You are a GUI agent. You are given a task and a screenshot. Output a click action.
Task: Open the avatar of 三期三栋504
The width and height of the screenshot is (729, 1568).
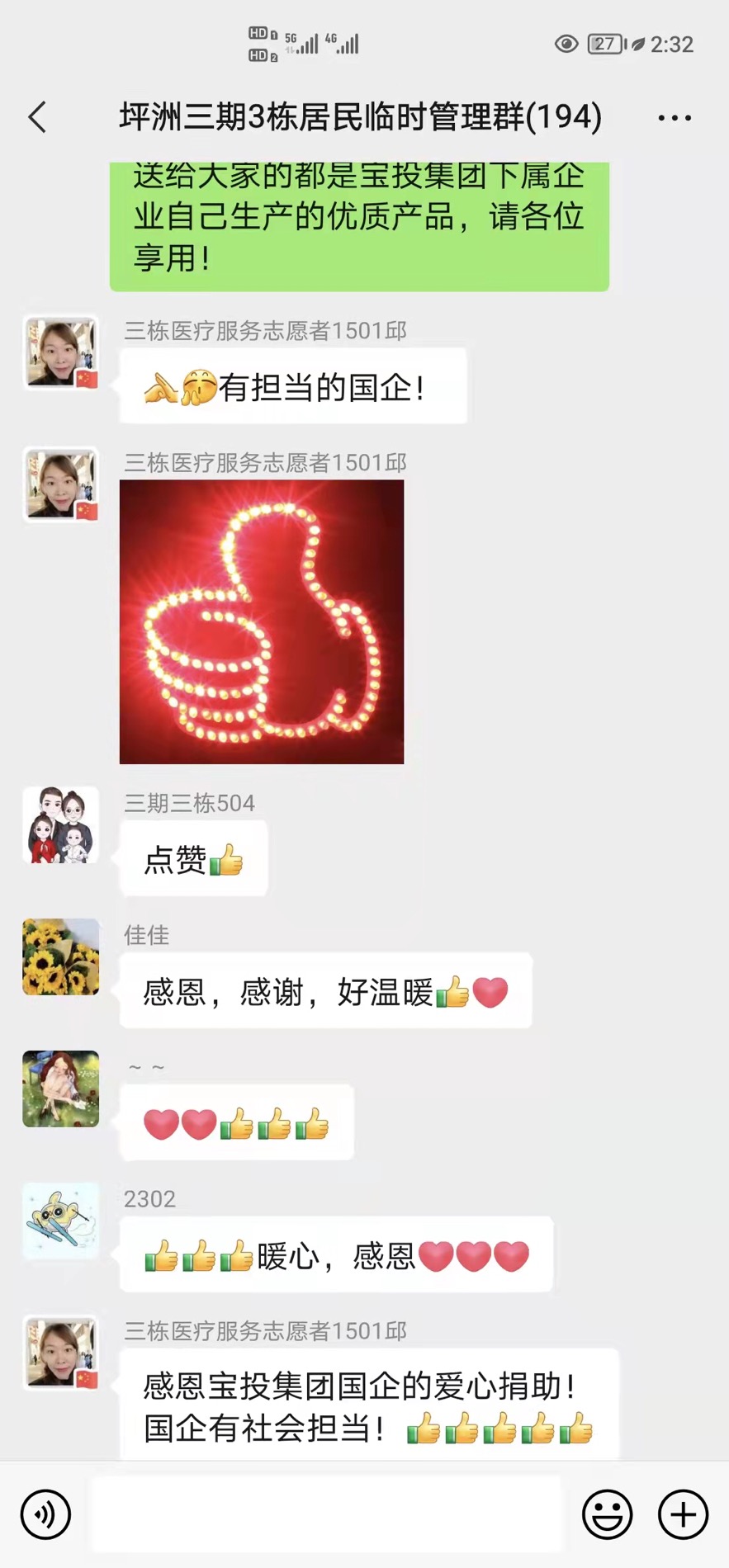61,825
